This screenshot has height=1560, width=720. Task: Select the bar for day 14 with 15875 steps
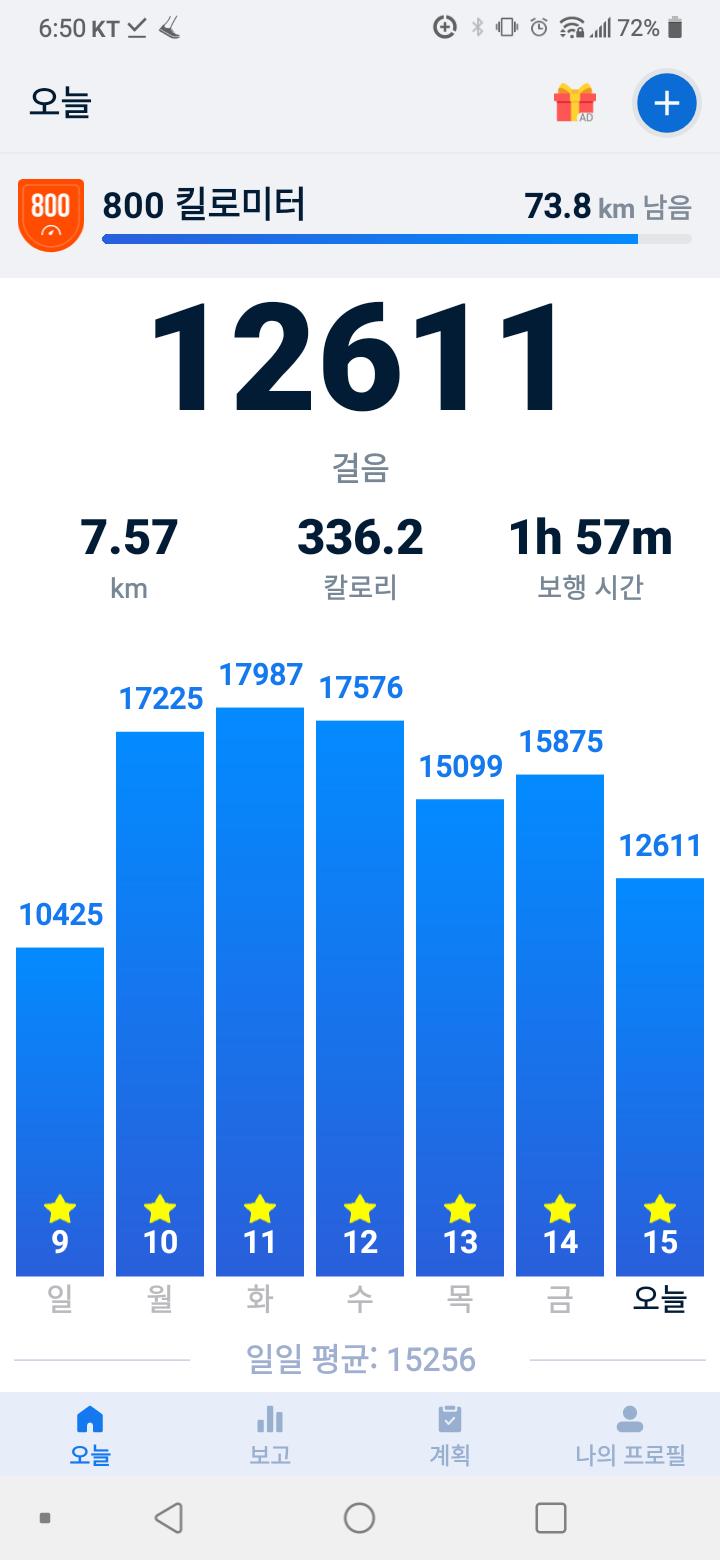coord(560,1025)
